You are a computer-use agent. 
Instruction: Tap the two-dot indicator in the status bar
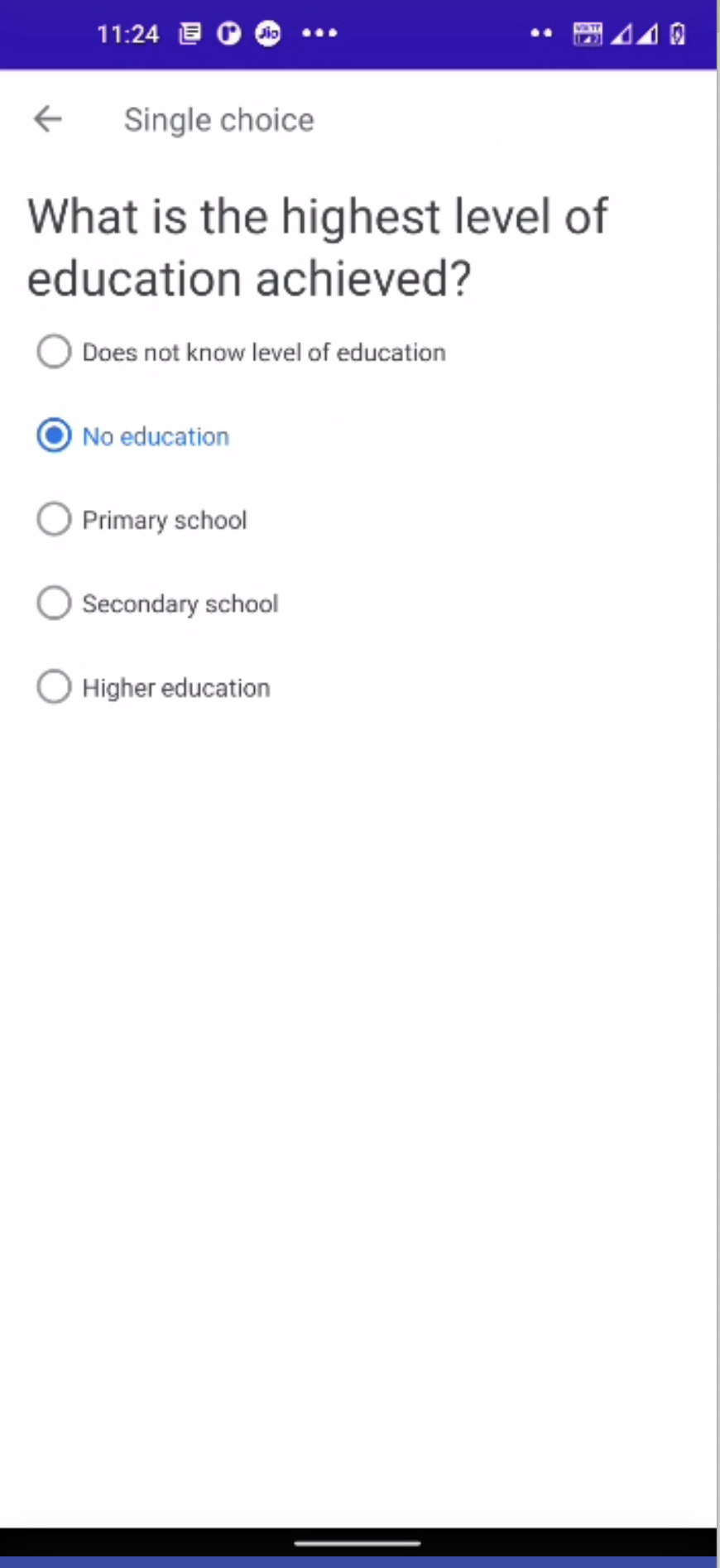click(x=540, y=34)
